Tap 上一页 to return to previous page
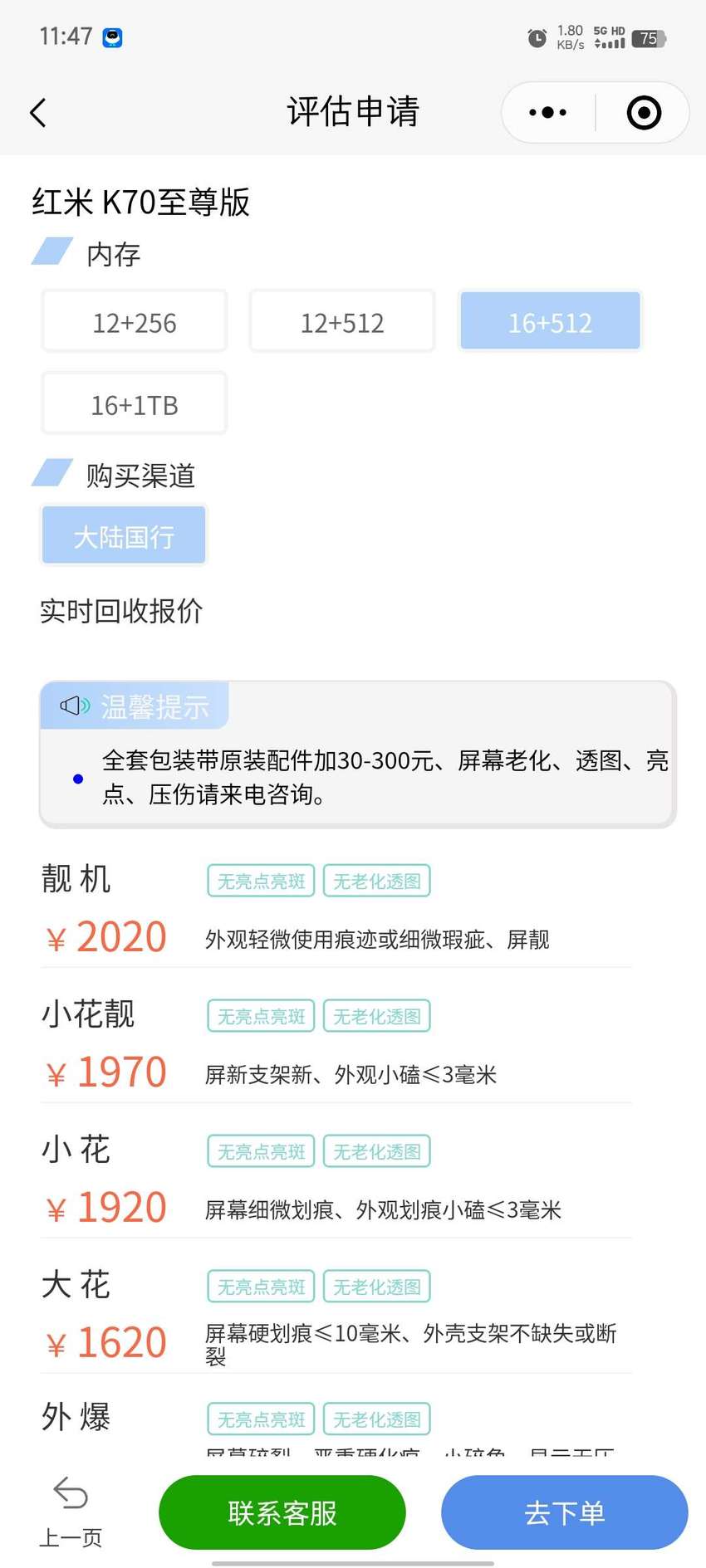This screenshot has height=1568, width=706. point(71,1512)
